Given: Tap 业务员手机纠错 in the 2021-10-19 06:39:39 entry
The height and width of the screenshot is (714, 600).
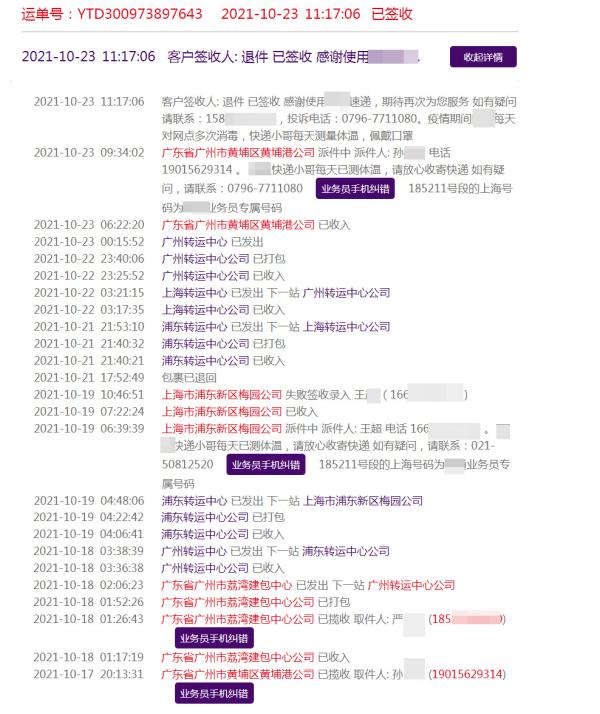Looking at the screenshot, I should tap(265, 465).
